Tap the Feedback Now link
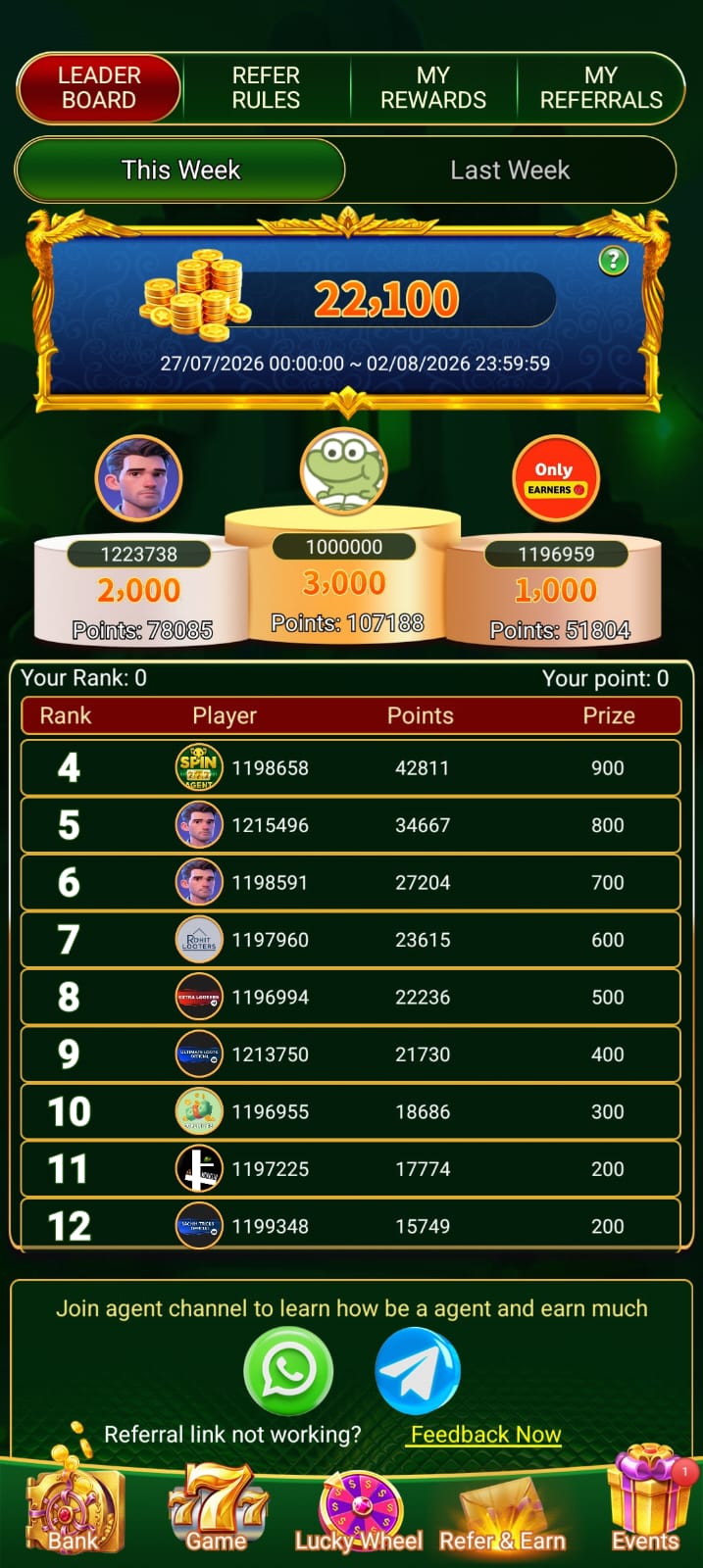This screenshot has height=1568, width=703. point(486,1435)
